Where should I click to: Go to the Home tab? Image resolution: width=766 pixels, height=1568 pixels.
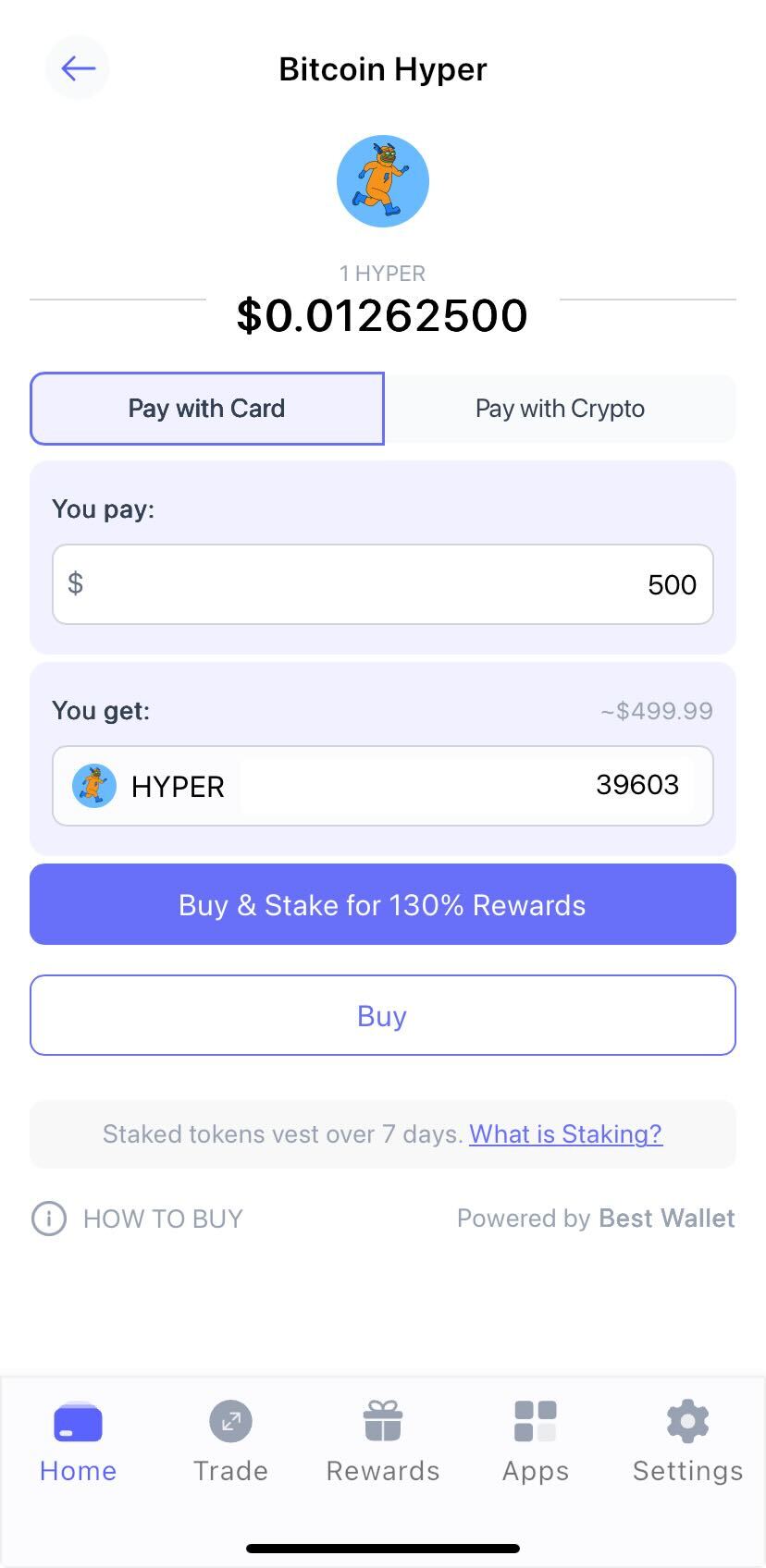[78, 1442]
